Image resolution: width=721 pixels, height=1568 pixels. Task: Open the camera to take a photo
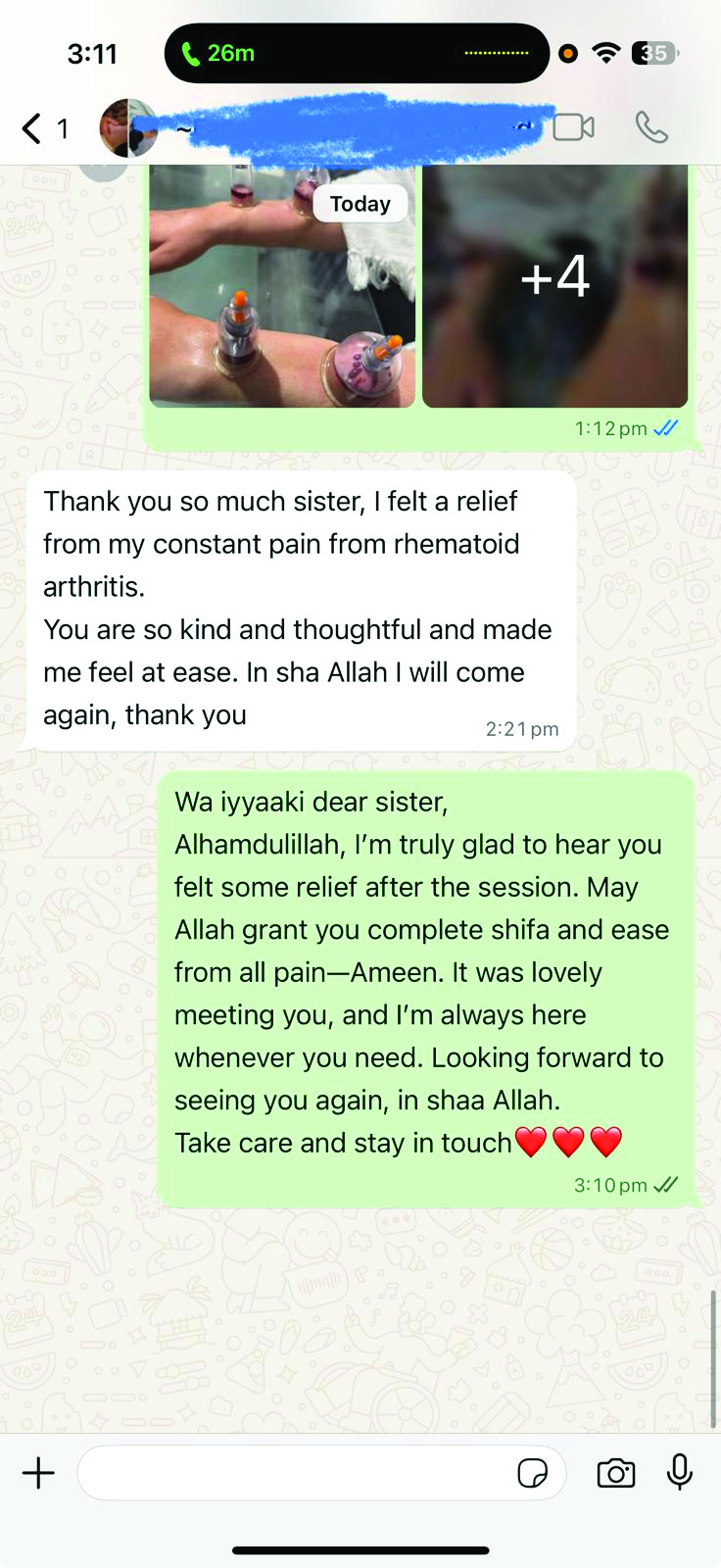pos(615,1473)
